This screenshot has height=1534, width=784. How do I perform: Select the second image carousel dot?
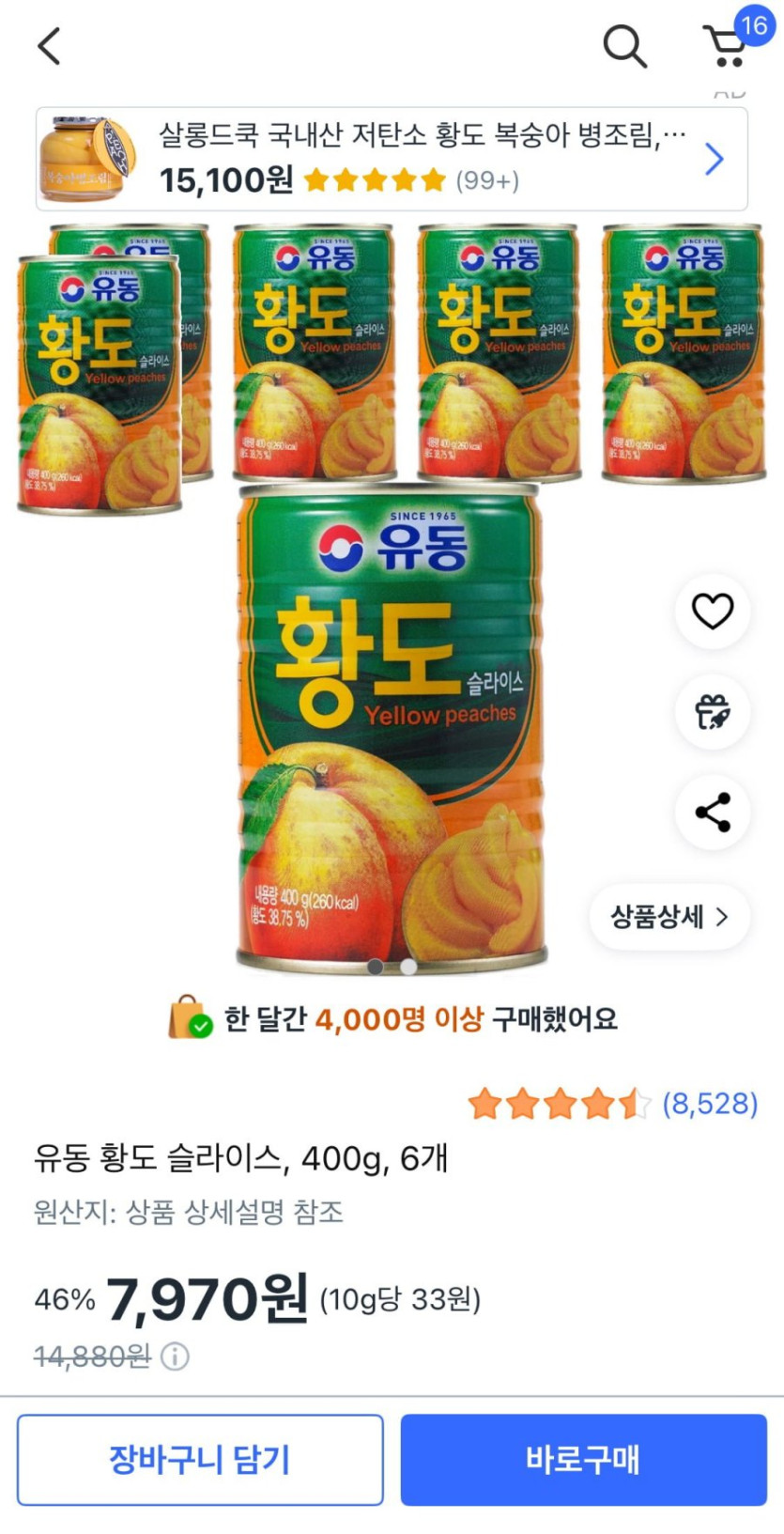(407, 965)
